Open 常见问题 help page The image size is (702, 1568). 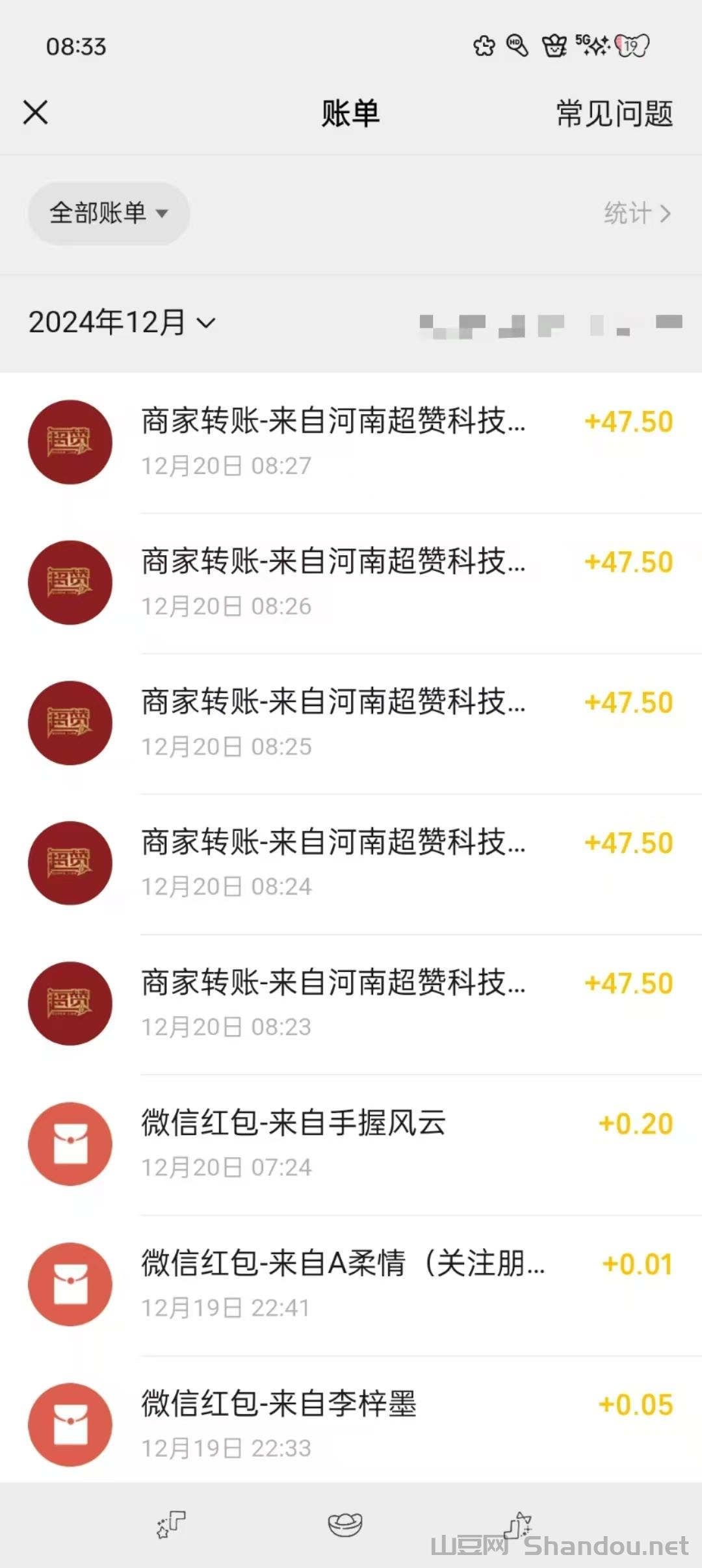coord(614,114)
